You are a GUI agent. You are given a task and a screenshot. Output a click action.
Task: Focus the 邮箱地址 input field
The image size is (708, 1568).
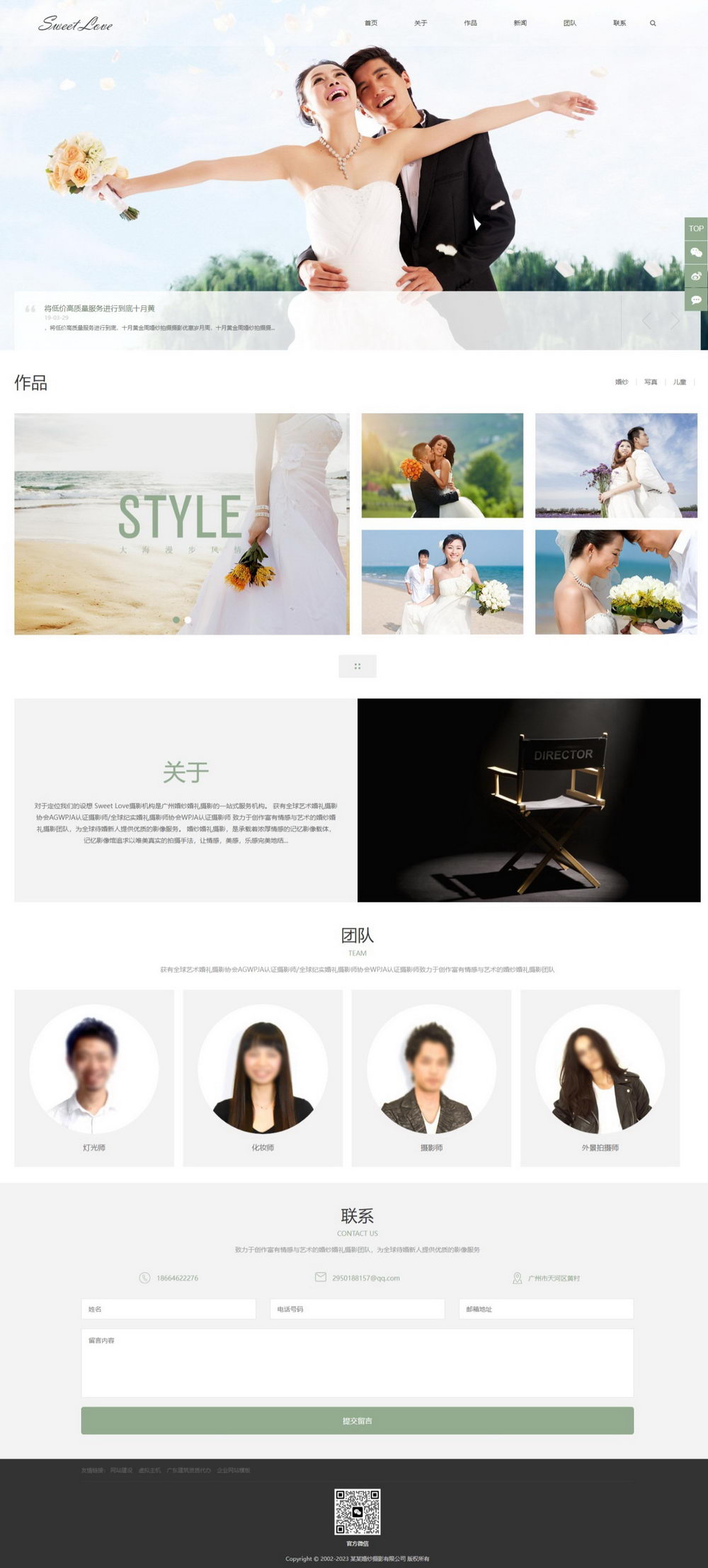coord(546,1309)
